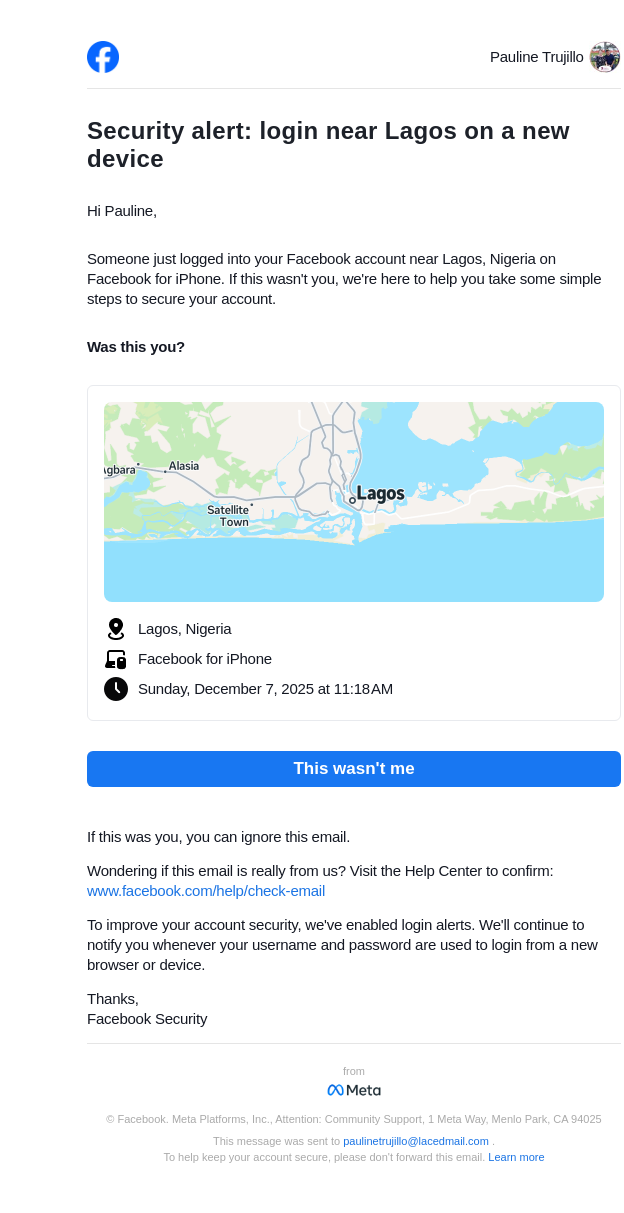Screen dimensions: 624x1213
Task: Tap the paulinetrujillo@lacedmail.com address link
Action: pos(415,1141)
